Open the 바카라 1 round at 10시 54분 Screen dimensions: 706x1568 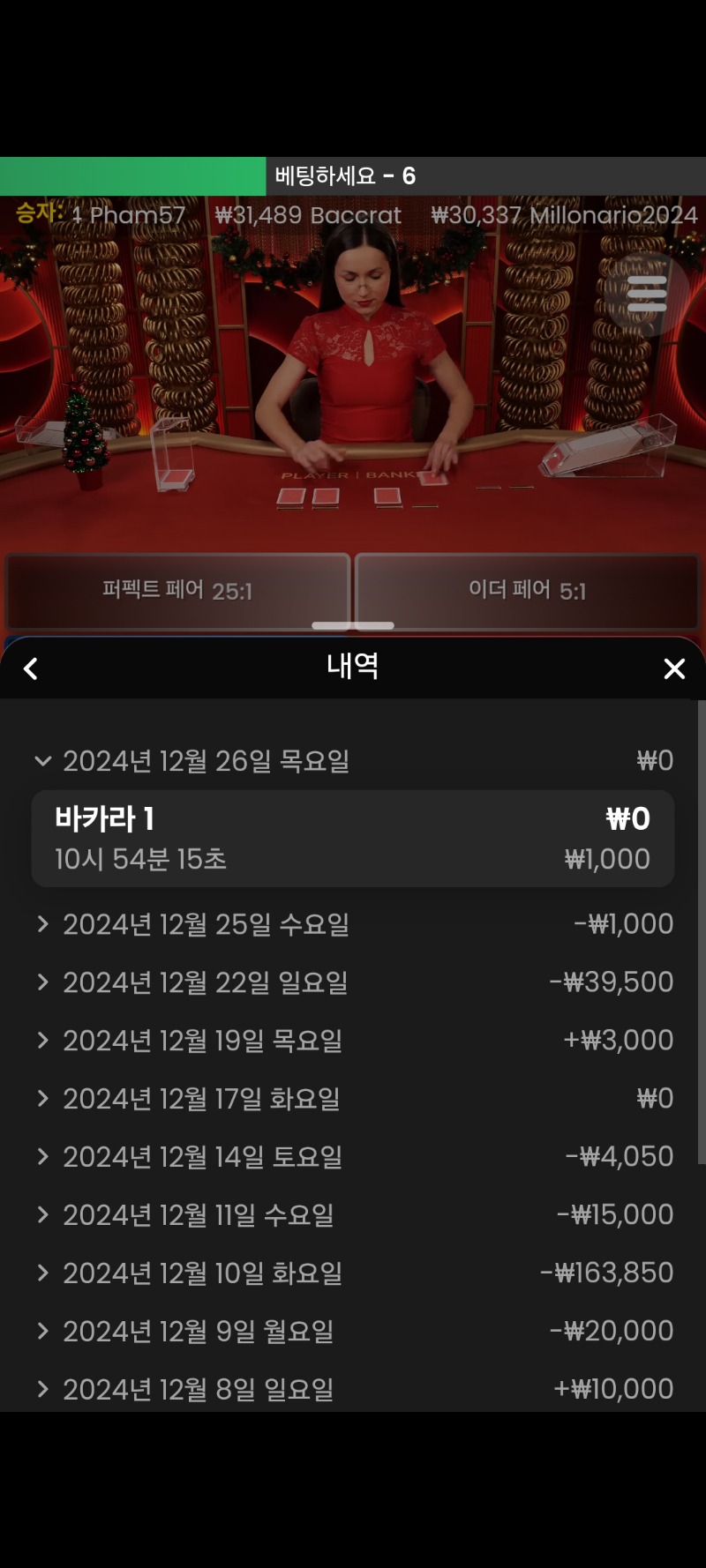pos(353,839)
